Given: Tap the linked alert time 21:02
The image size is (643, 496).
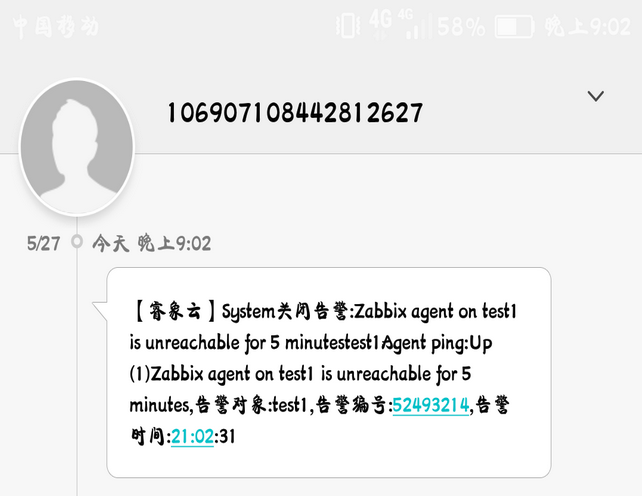Looking at the screenshot, I should [192, 437].
